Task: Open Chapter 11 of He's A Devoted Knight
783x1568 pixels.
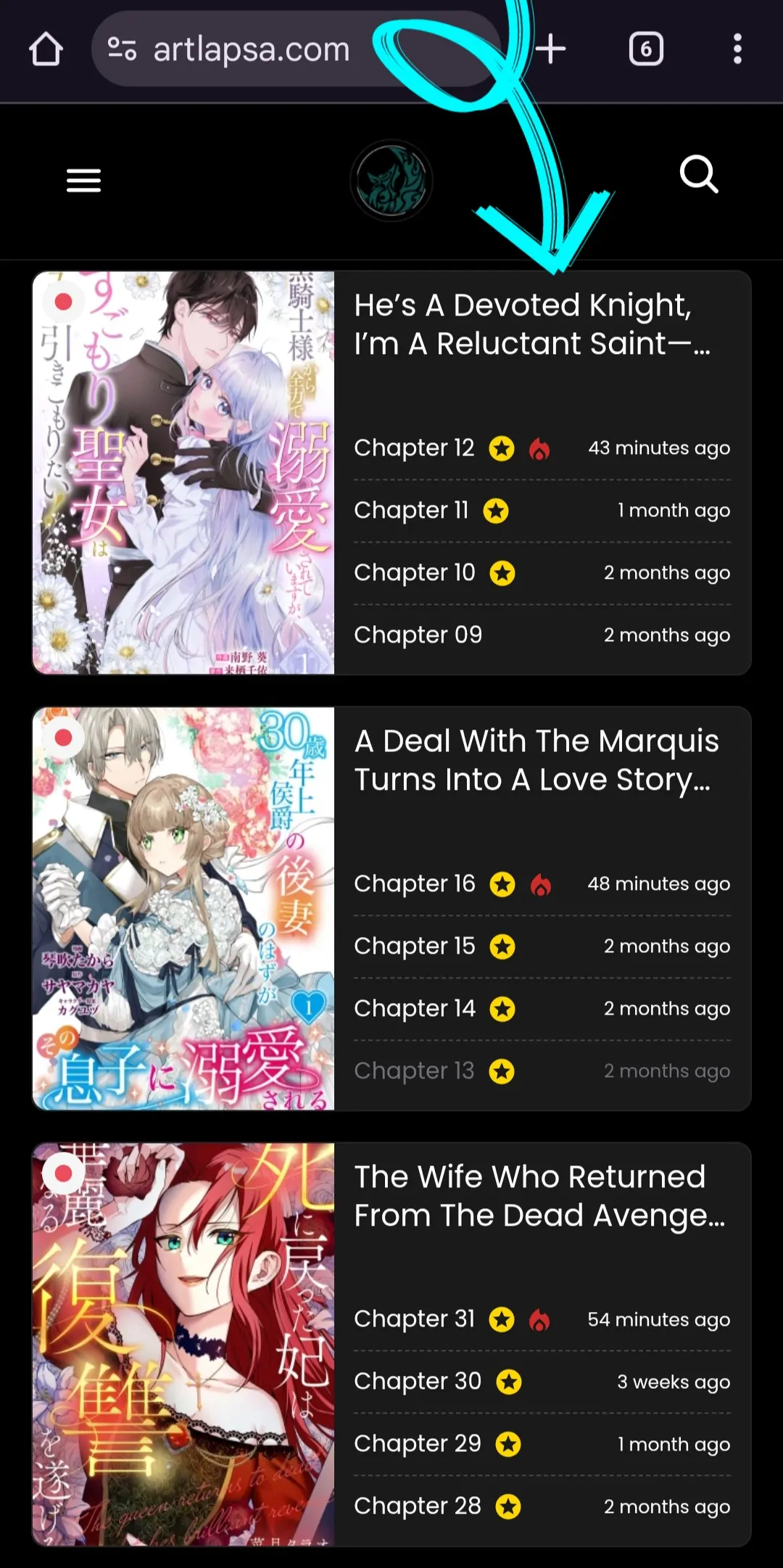Action: (x=411, y=511)
